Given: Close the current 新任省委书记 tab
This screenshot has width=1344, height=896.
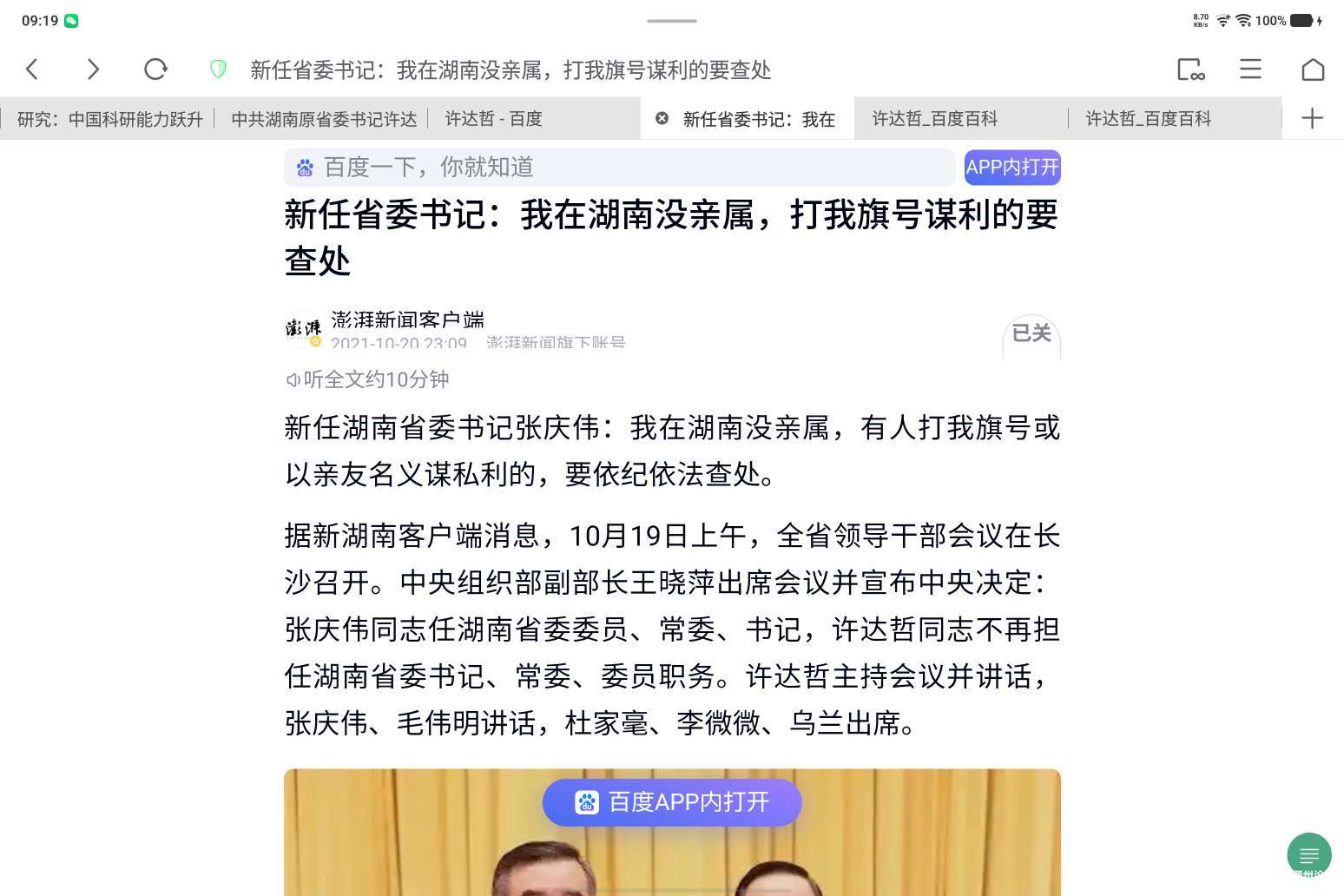Looking at the screenshot, I should click(662, 119).
